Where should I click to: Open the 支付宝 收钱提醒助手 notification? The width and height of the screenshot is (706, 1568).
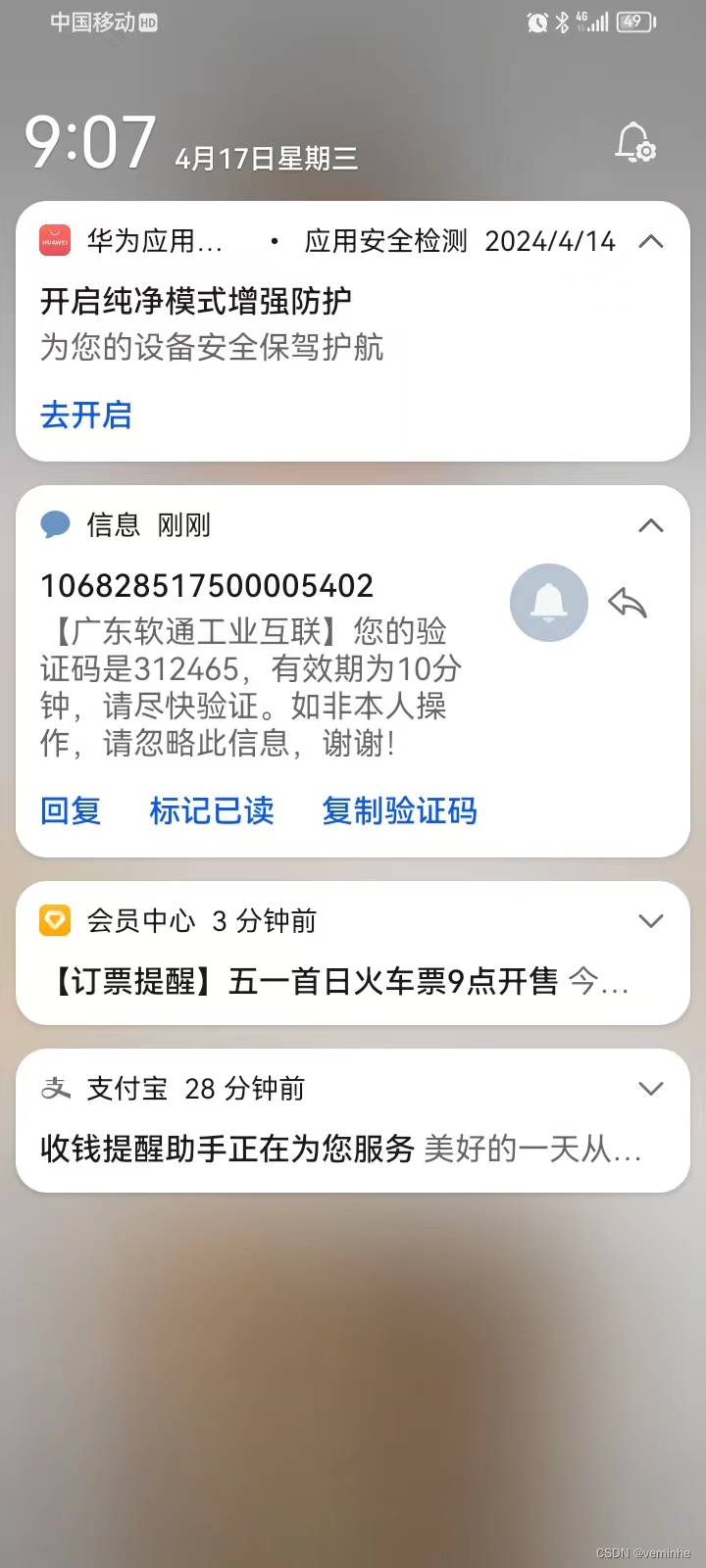pos(353,1121)
